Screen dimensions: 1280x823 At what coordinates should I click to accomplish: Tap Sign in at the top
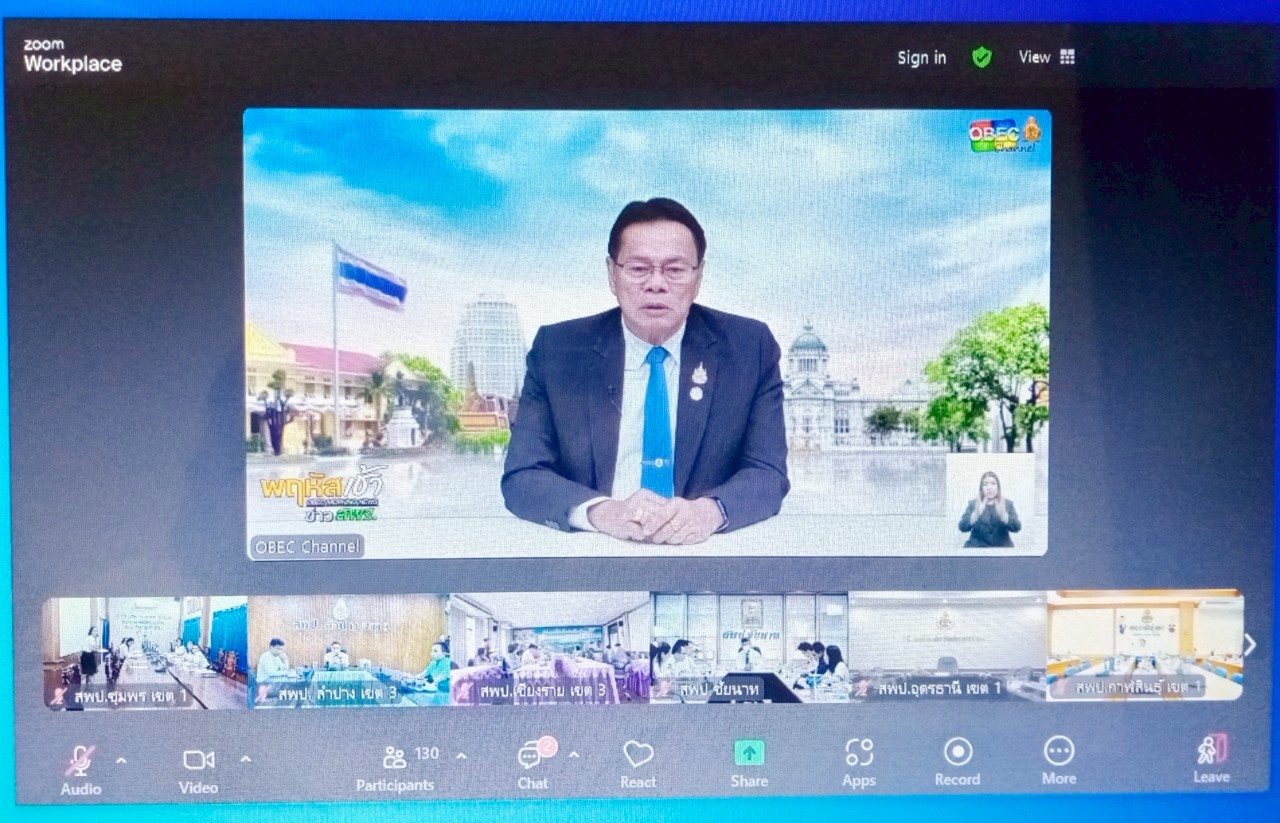click(x=921, y=58)
